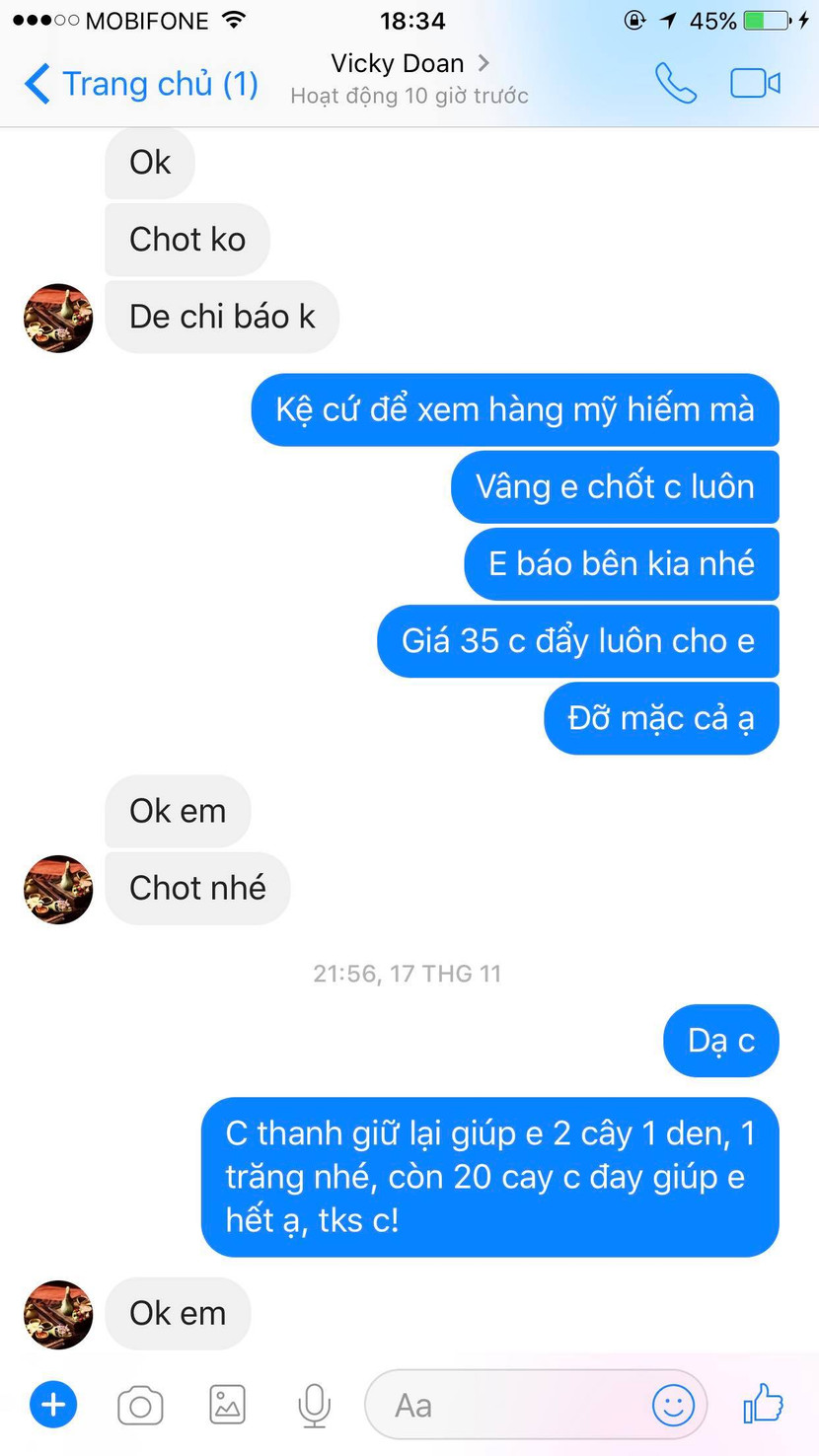Open the photo gallery picker
Image resolution: width=819 pixels, height=1456 pixels.
click(x=227, y=1404)
